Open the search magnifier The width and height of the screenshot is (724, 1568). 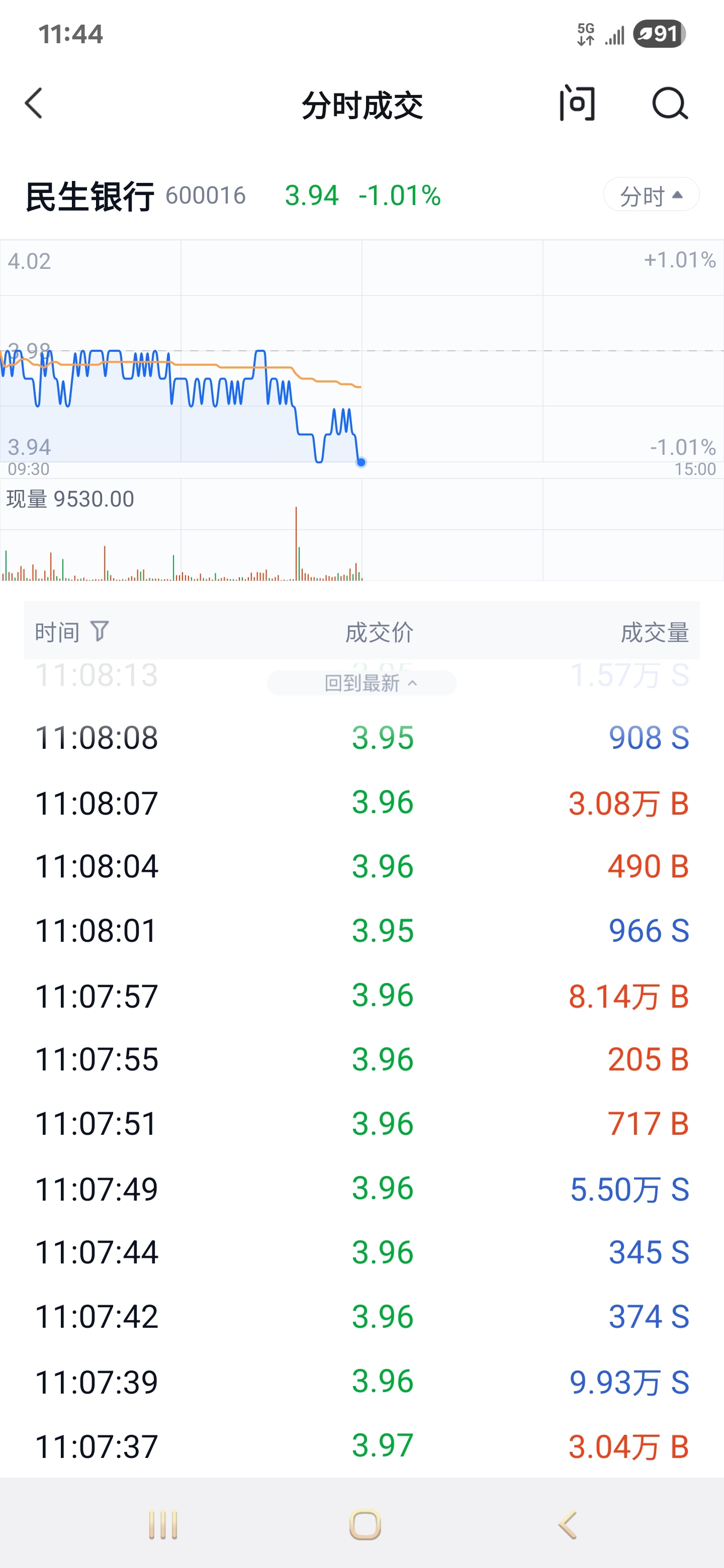click(x=669, y=104)
